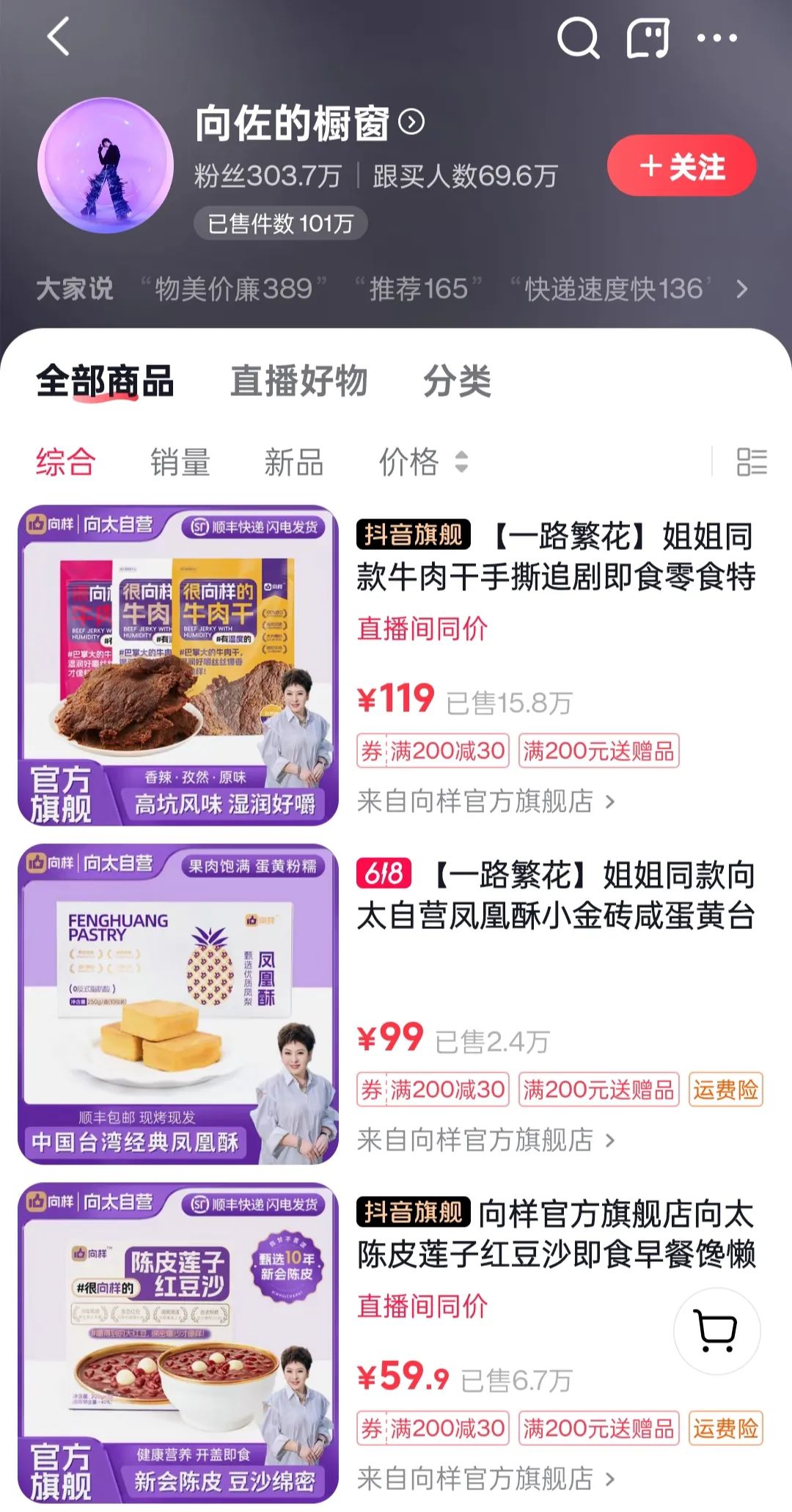Open the customer service chat icon
The height and width of the screenshot is (1512, 792).
(648, 37)
